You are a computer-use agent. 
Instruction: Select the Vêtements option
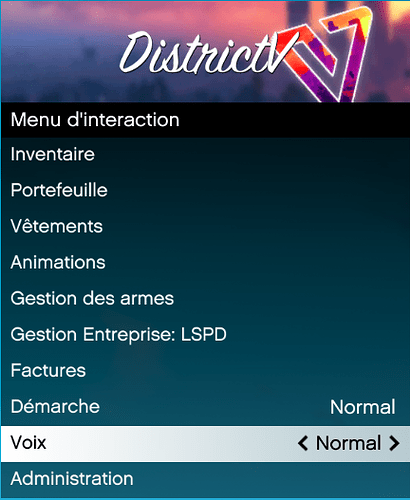click(205, 227)
